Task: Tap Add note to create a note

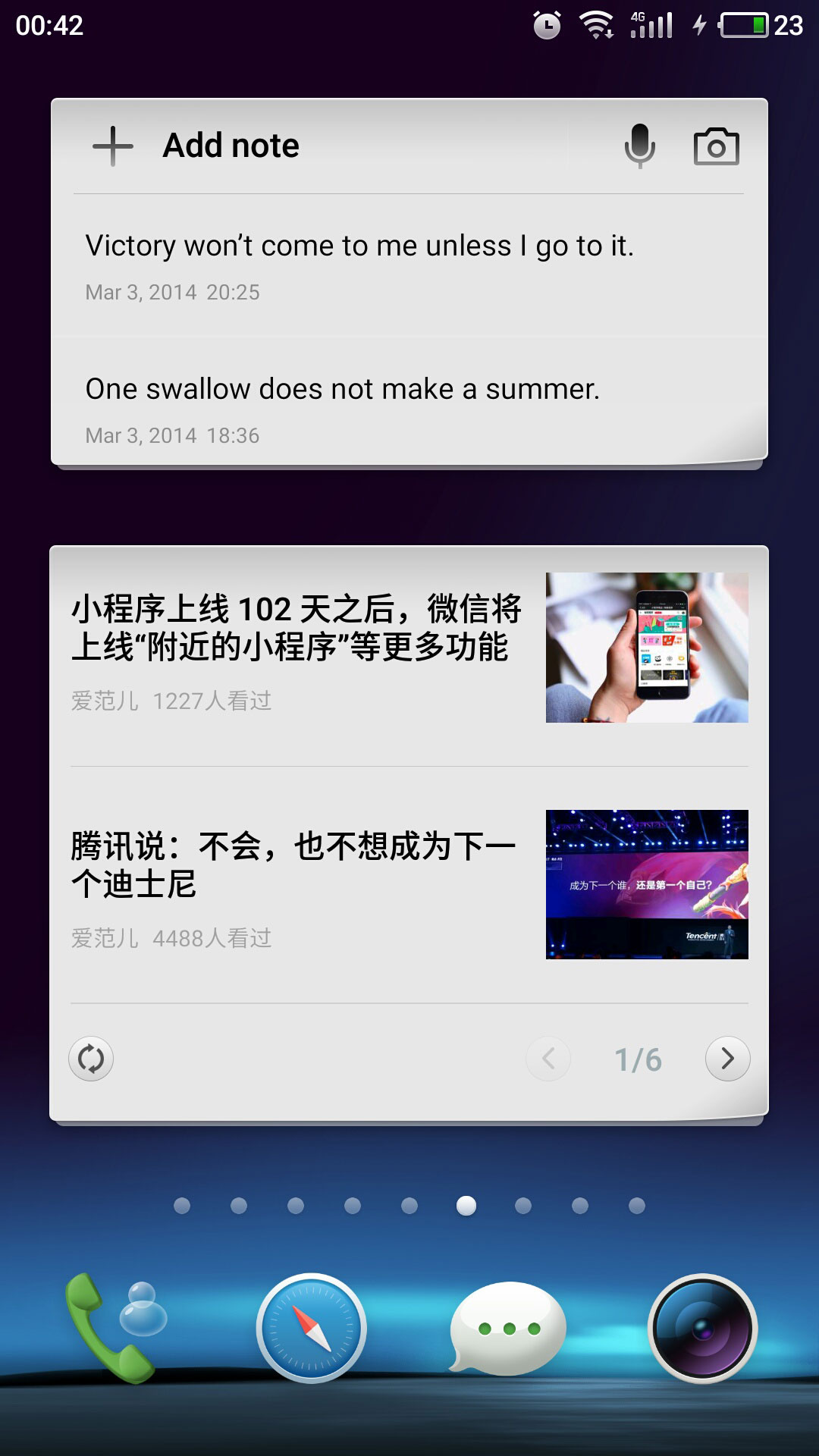Action: (231, 146)
